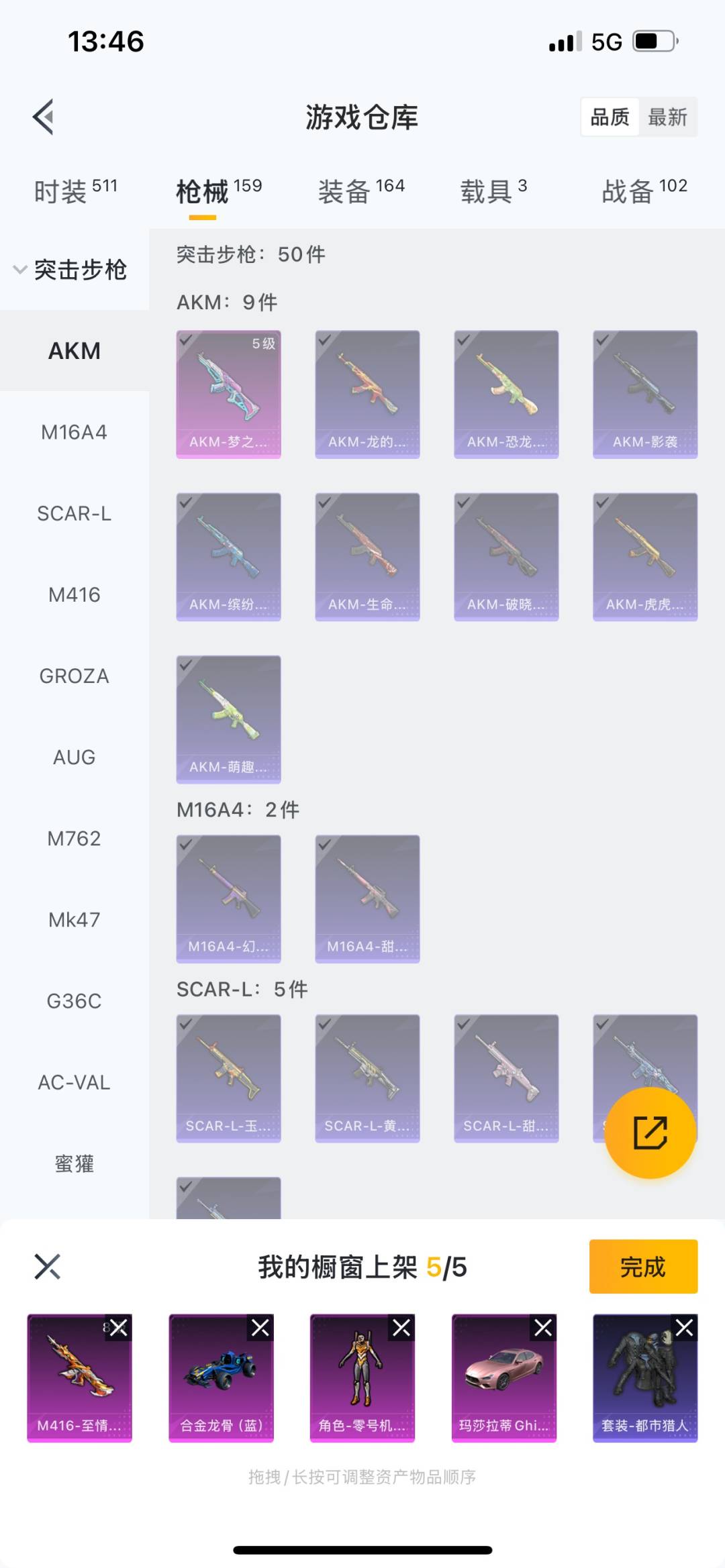Select M16A4 in the side list

pos(74,432)
